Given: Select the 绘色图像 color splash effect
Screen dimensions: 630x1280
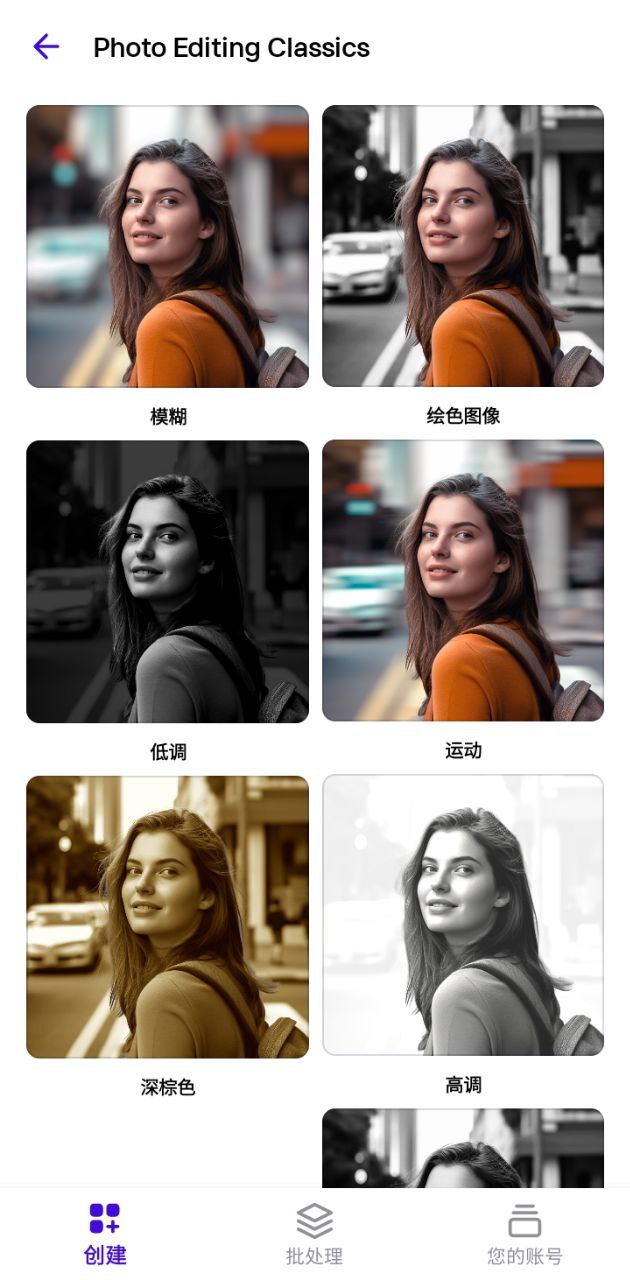Looking at the screenshot, I should pos(463,247).
